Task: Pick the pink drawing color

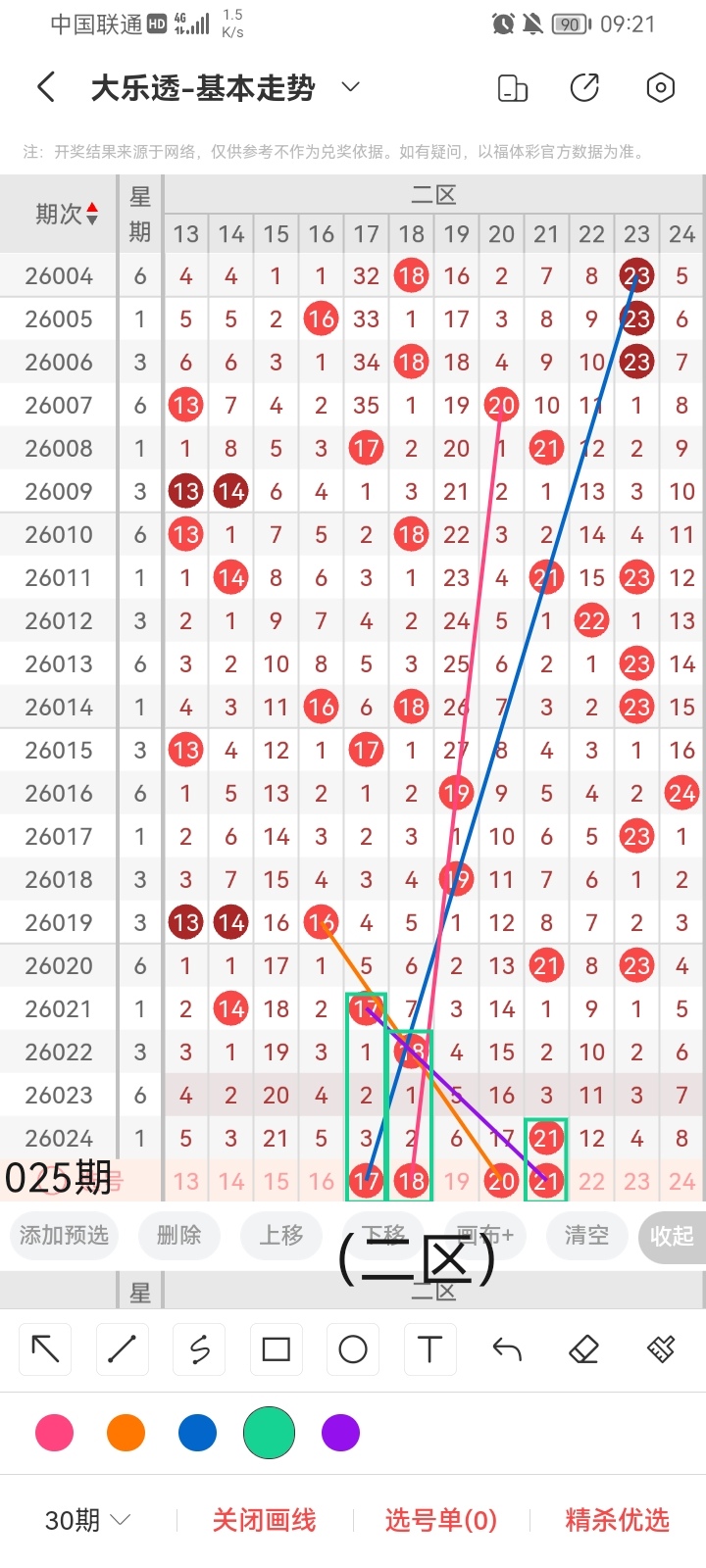Action: pos(54,1433)
